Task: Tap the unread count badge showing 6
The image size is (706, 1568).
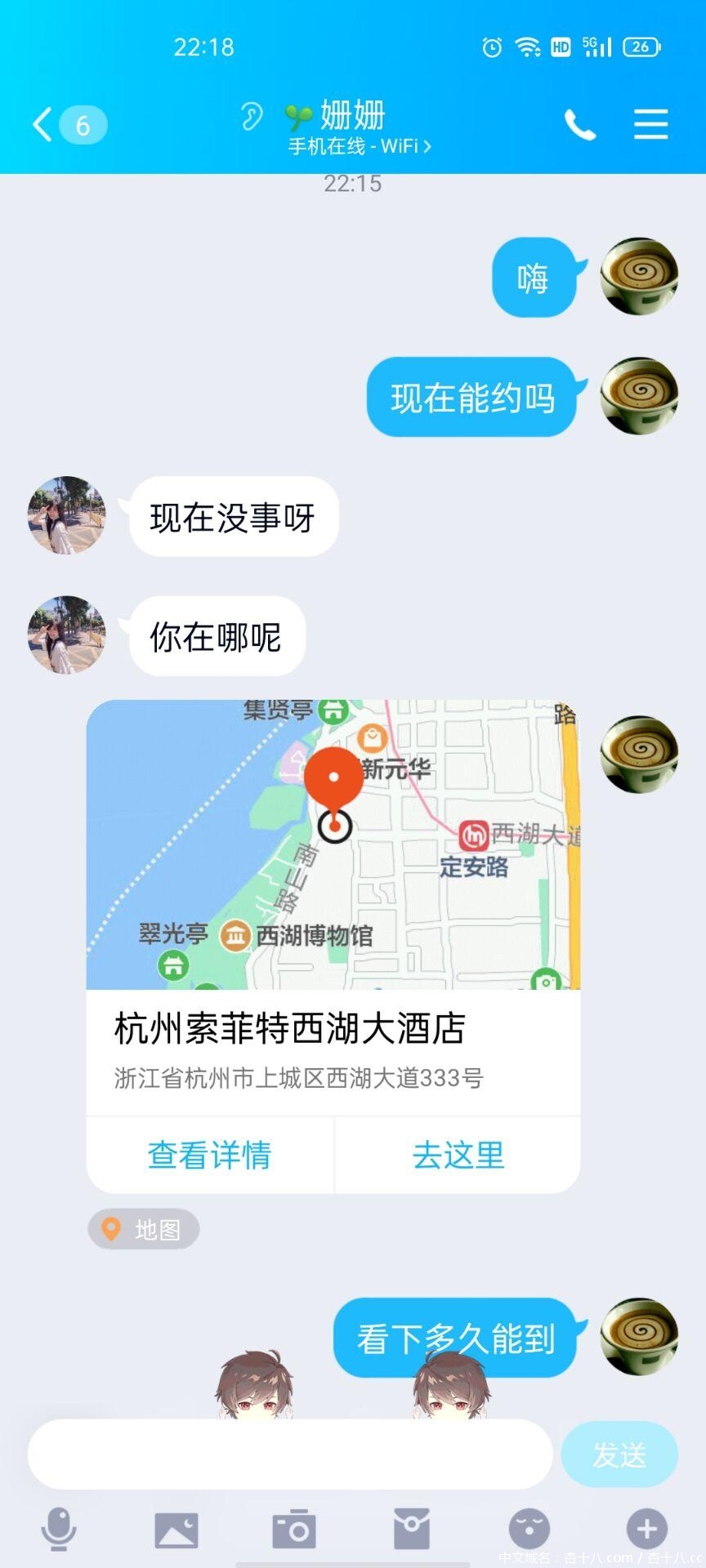Action: (82, 124)
